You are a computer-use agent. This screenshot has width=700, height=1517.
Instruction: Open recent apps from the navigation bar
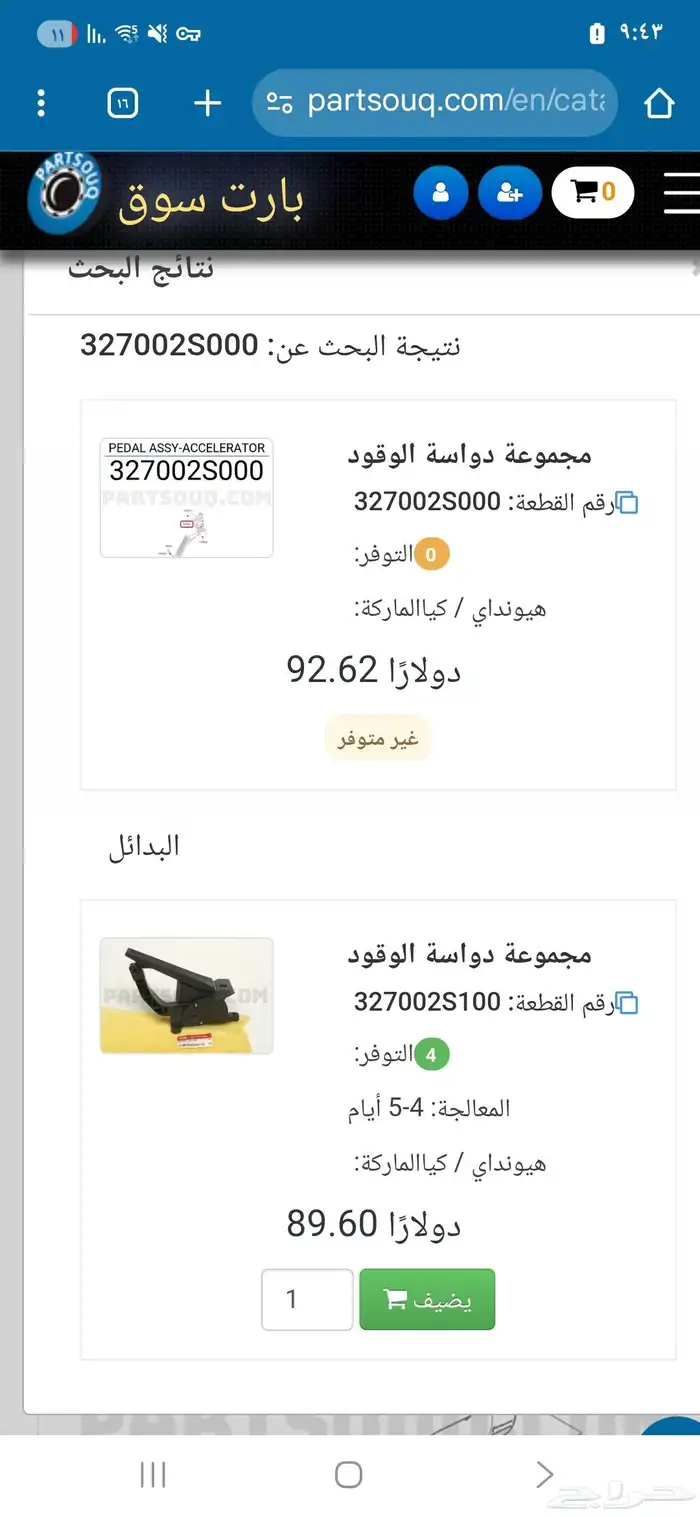(x=152, y=1474)
